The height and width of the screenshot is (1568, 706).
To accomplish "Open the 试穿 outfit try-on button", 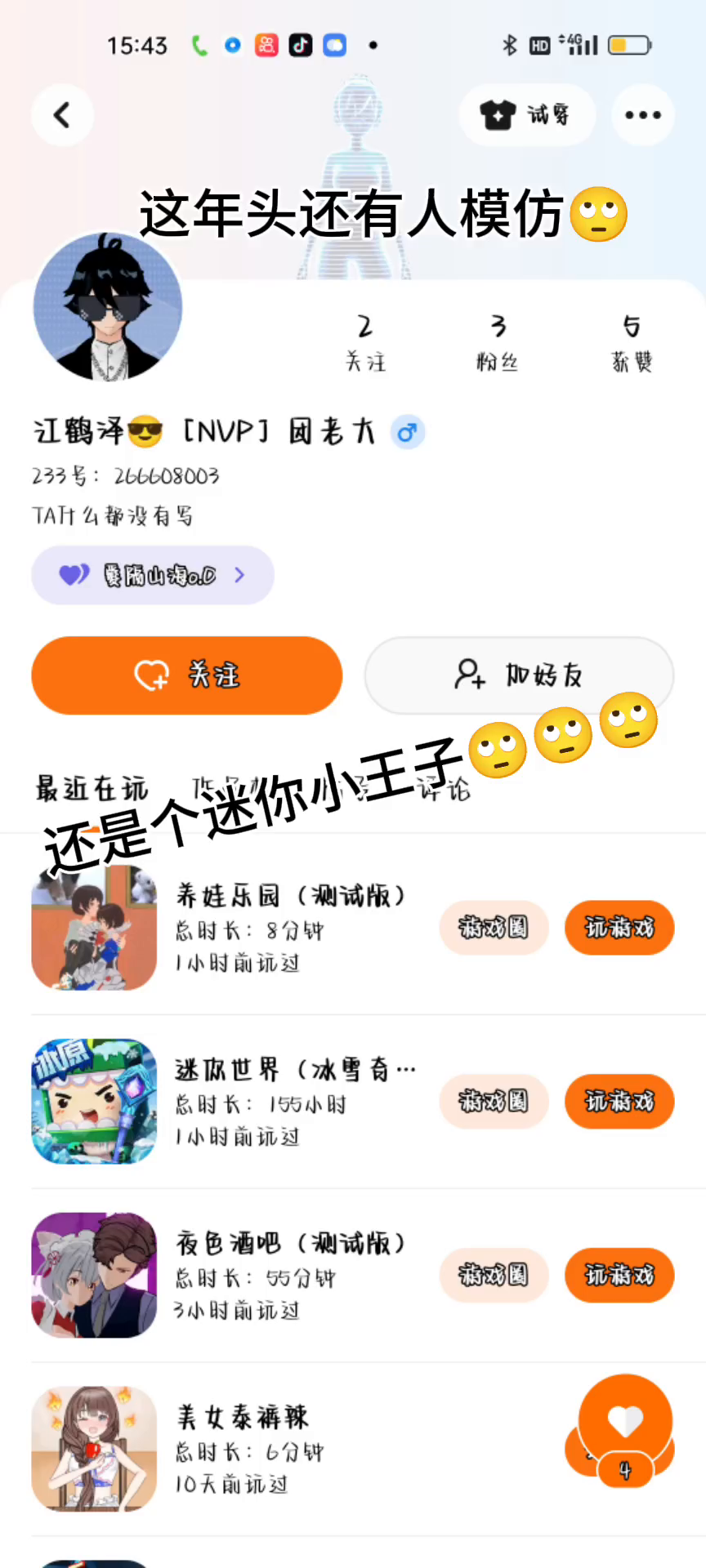I will pos(526,115).
